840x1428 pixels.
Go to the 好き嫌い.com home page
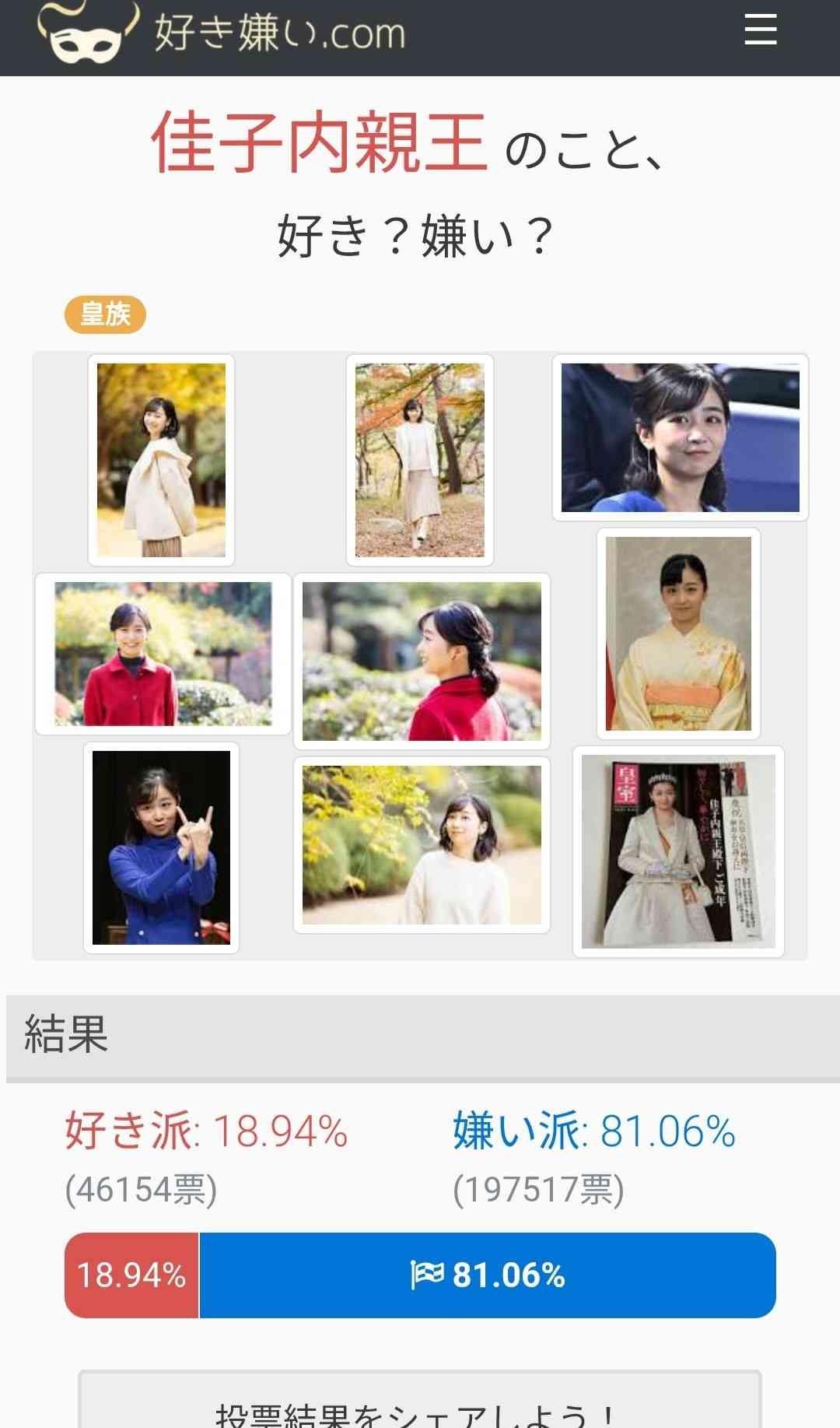point(222,33)
